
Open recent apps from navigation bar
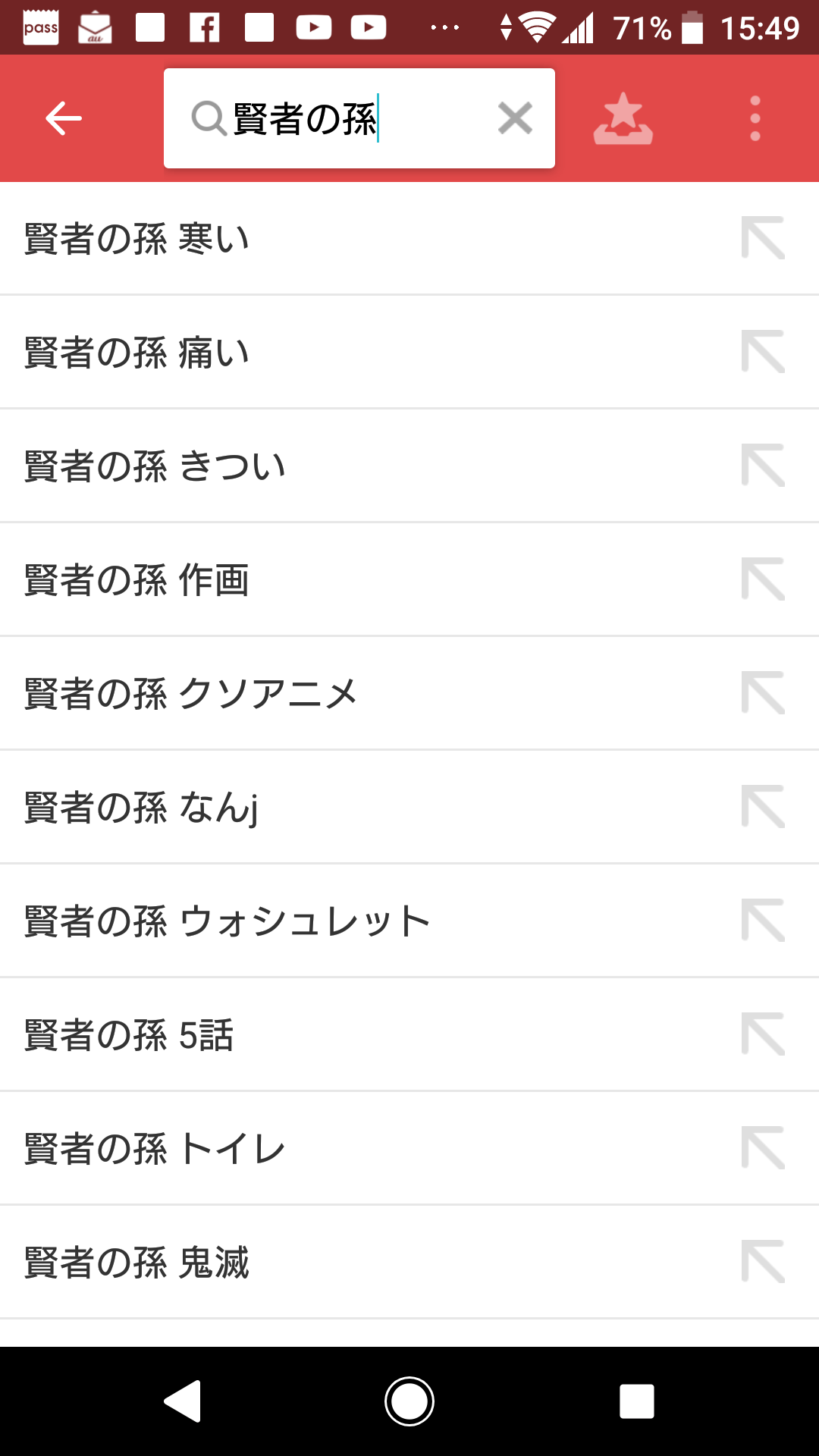pos(636,1401)
